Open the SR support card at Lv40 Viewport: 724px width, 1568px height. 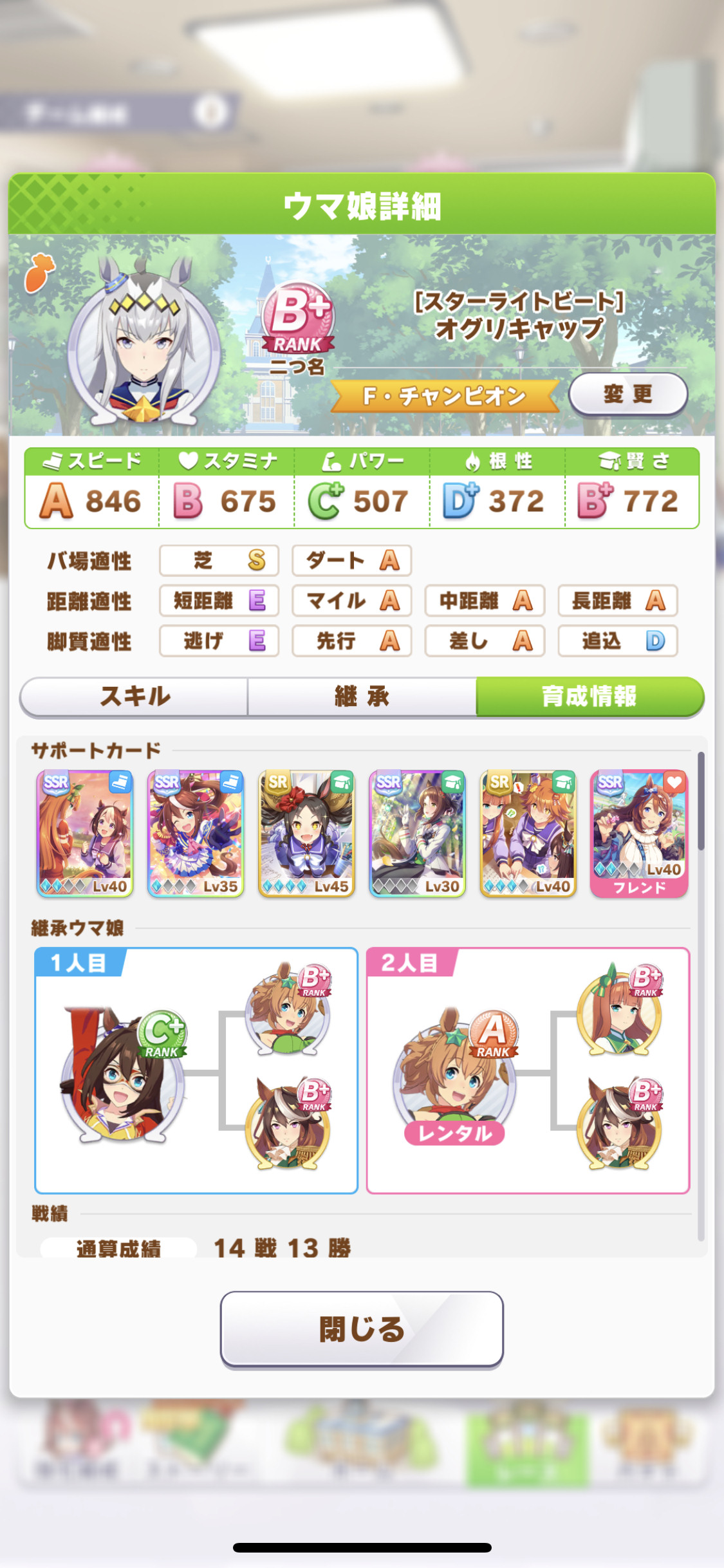(528, 834)
